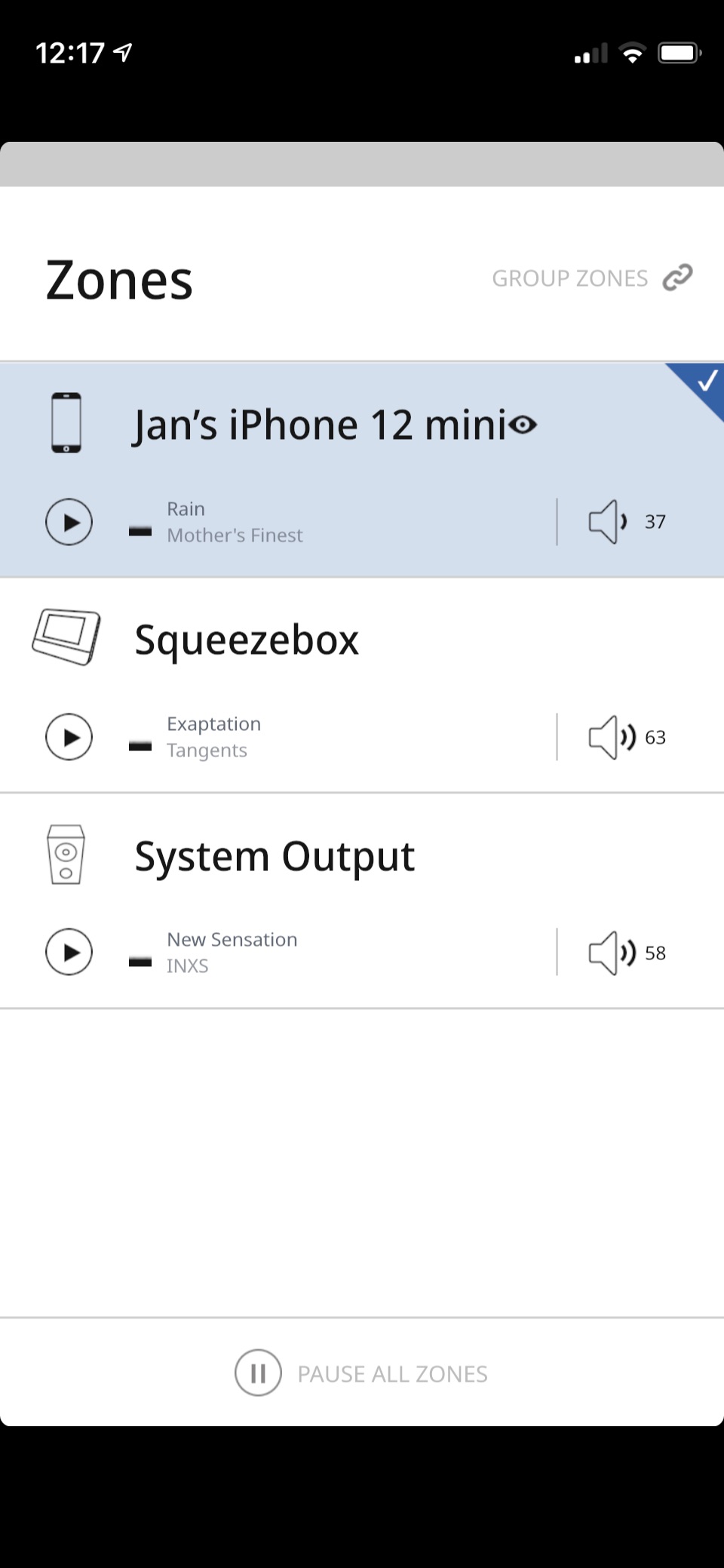Viewport: 724px width, 1568px height.
Task: Play New Sensation on System Output
Action: [x=69, y=952]
